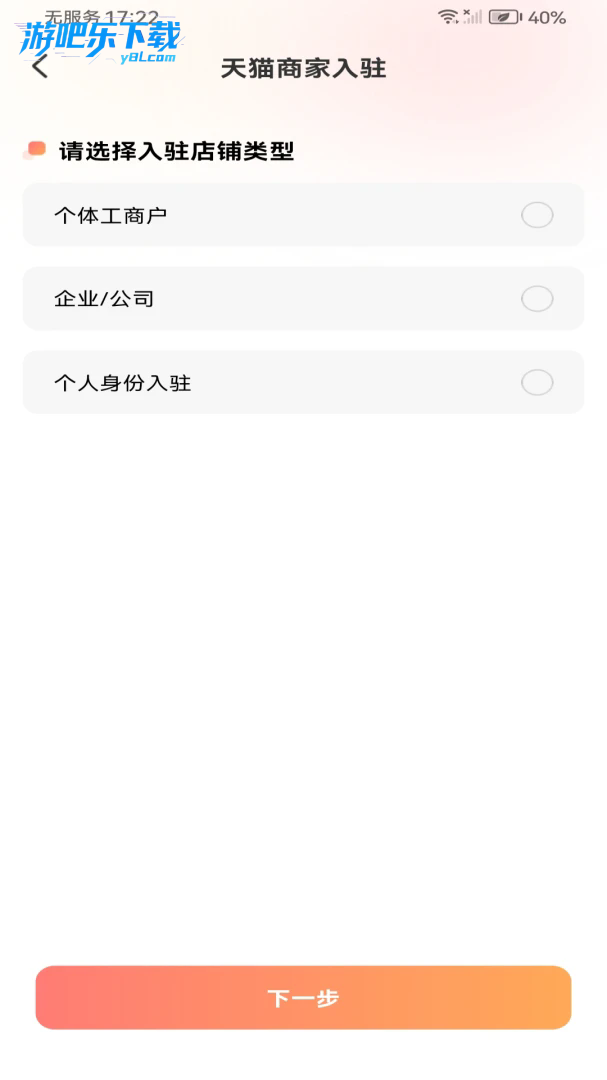This screenshot has height=1080, width=607.
Task: Go back from 天猫商家入驻 page
Action: click(40, 67)
